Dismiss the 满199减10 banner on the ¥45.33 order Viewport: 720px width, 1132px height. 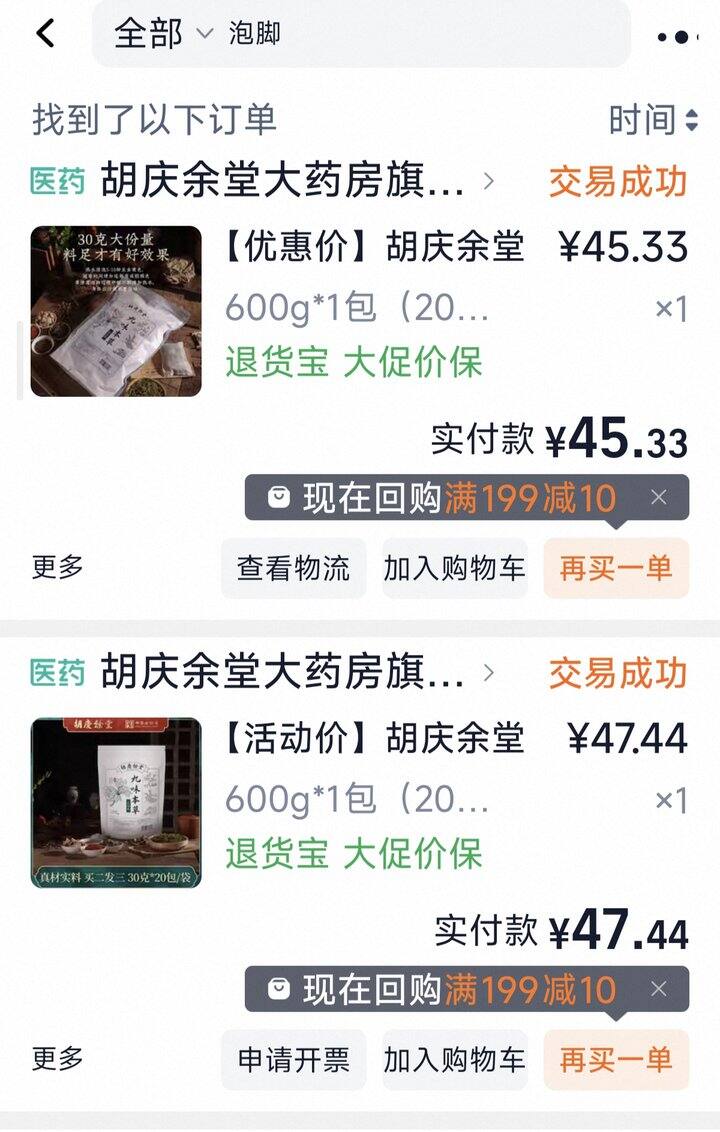[658, 497]
